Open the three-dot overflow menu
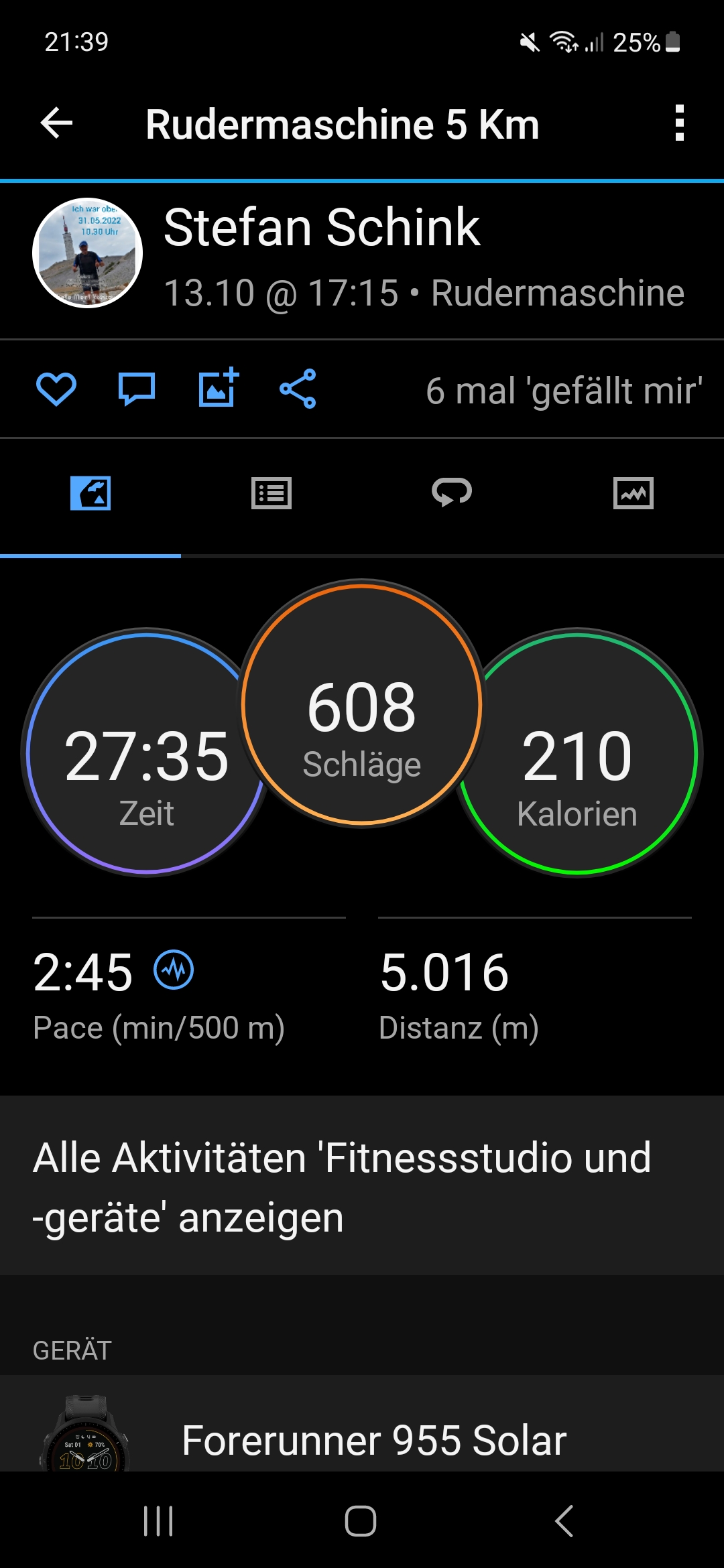724x1568 pixels. pos(679,123)
